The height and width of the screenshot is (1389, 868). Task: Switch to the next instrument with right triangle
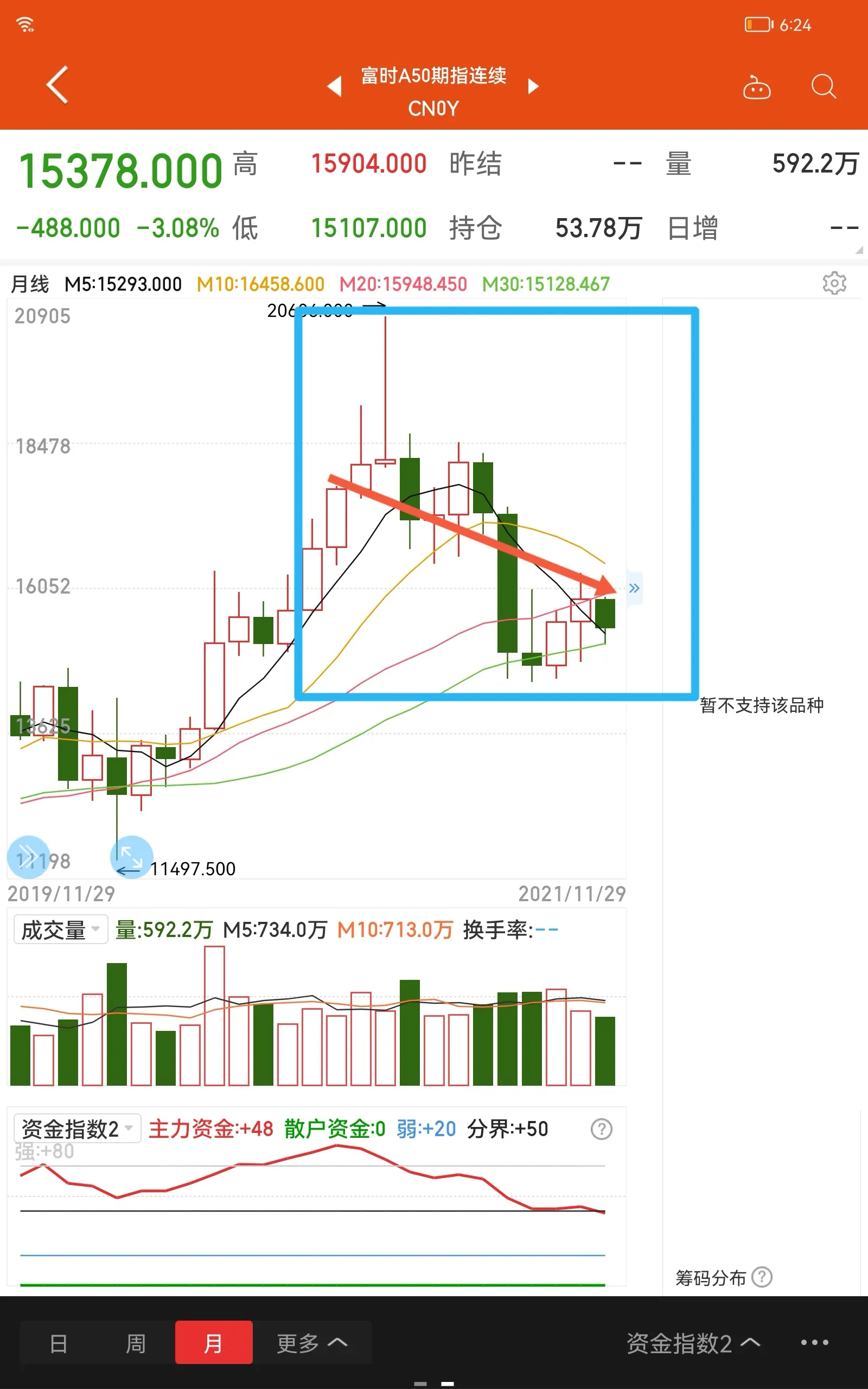533,86
